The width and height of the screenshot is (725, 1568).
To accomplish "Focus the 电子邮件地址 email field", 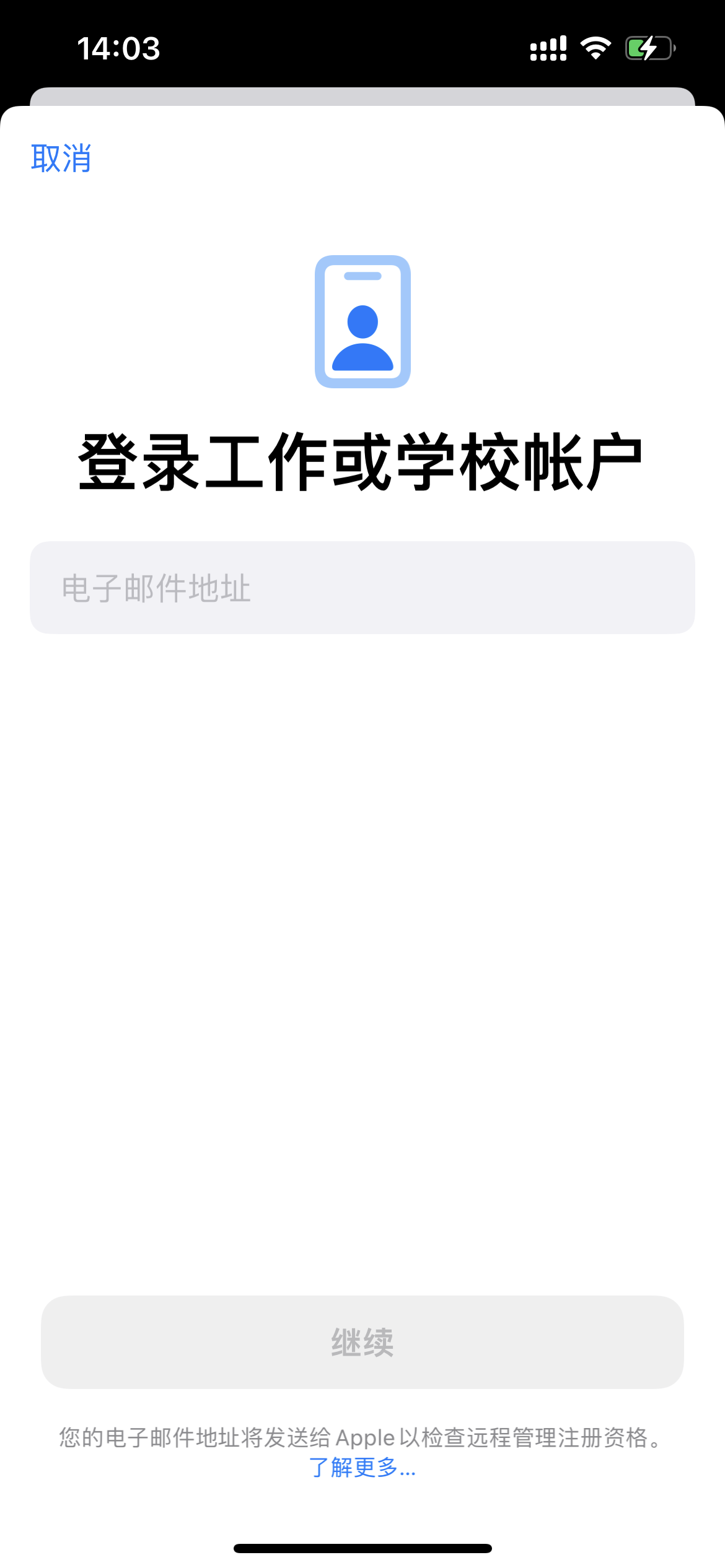I will (x=362, y=588).
